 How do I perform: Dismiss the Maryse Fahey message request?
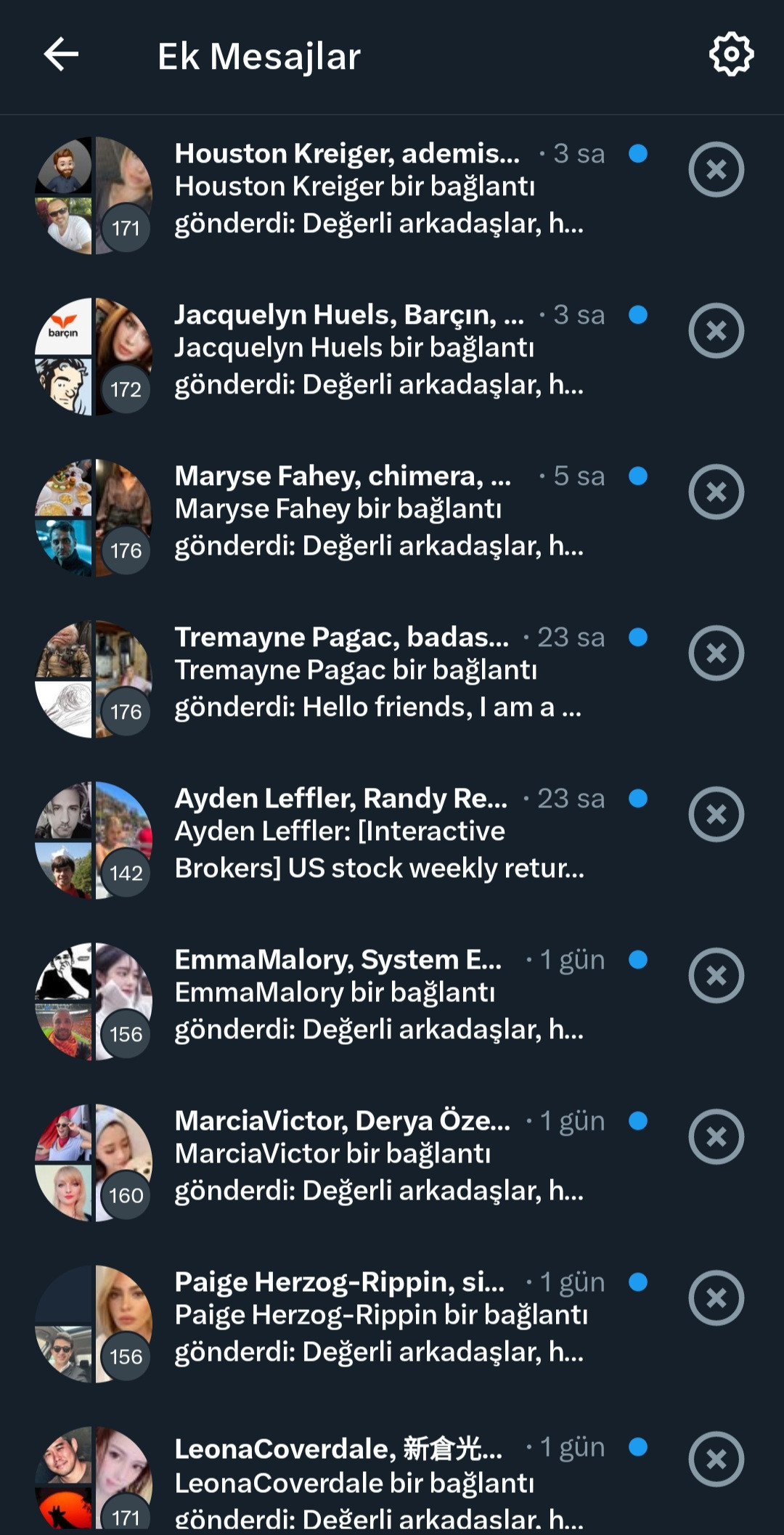(716, 492)
